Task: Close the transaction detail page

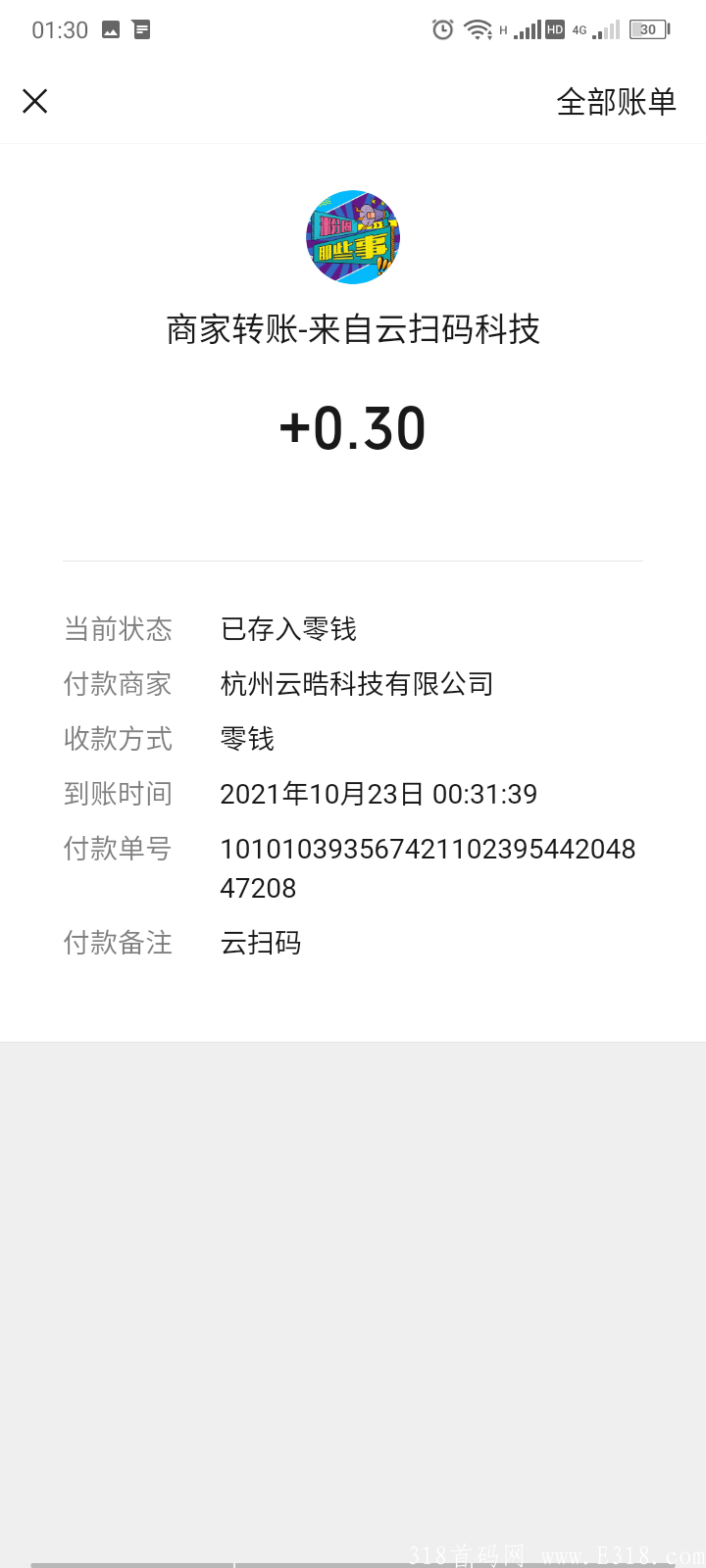Action: (35, 101)
